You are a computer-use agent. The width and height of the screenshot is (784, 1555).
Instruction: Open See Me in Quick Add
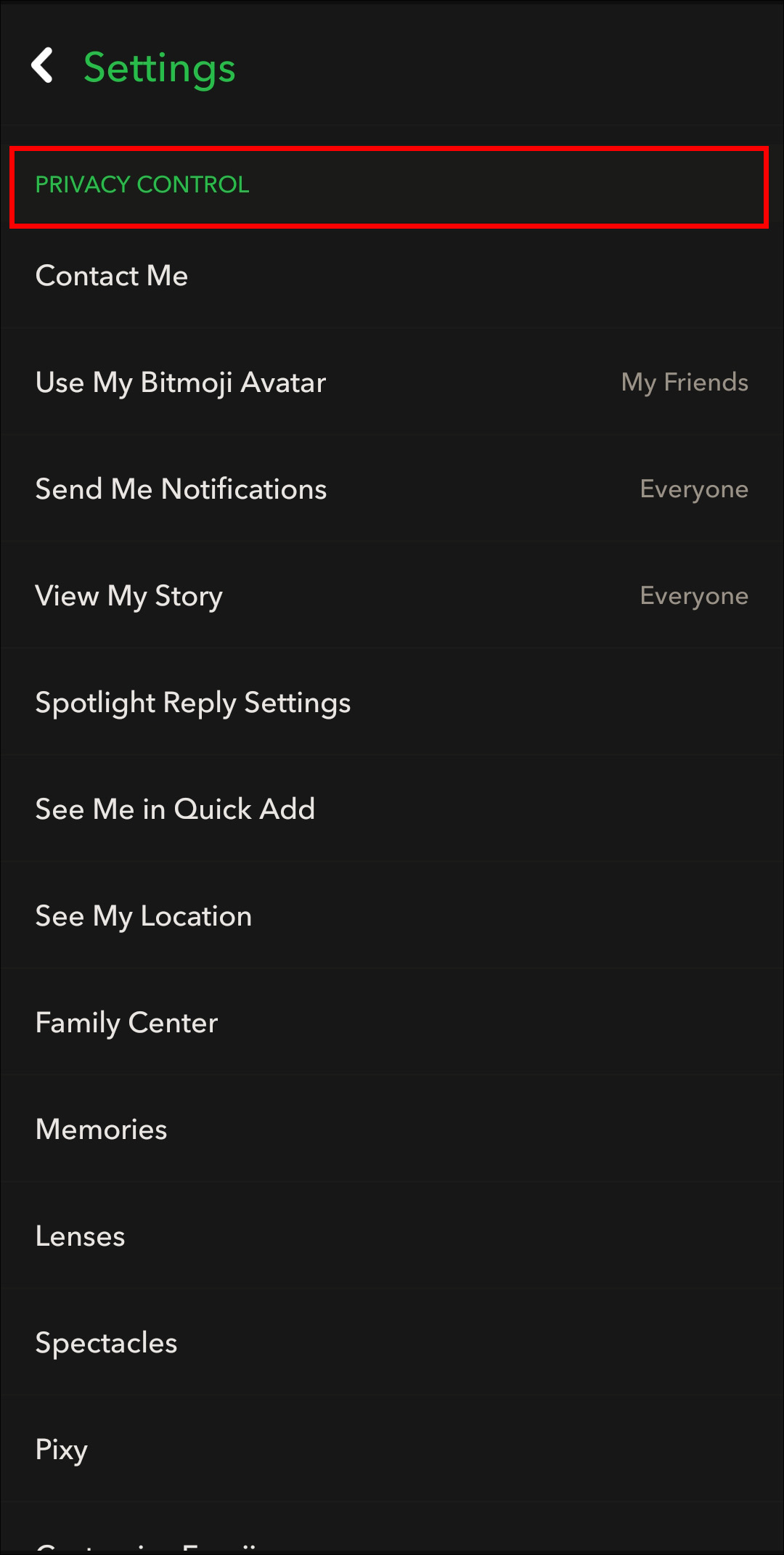tap(176, 809)
